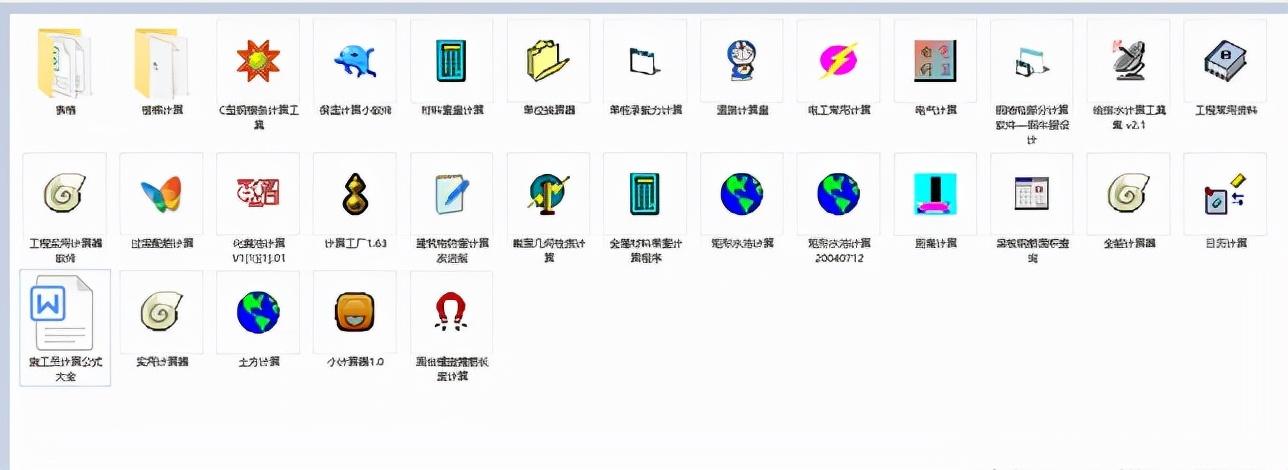This screenshot has width=1288, height=470.
Task: Open the 土方计算 globe icon
Action: [258, 313]
